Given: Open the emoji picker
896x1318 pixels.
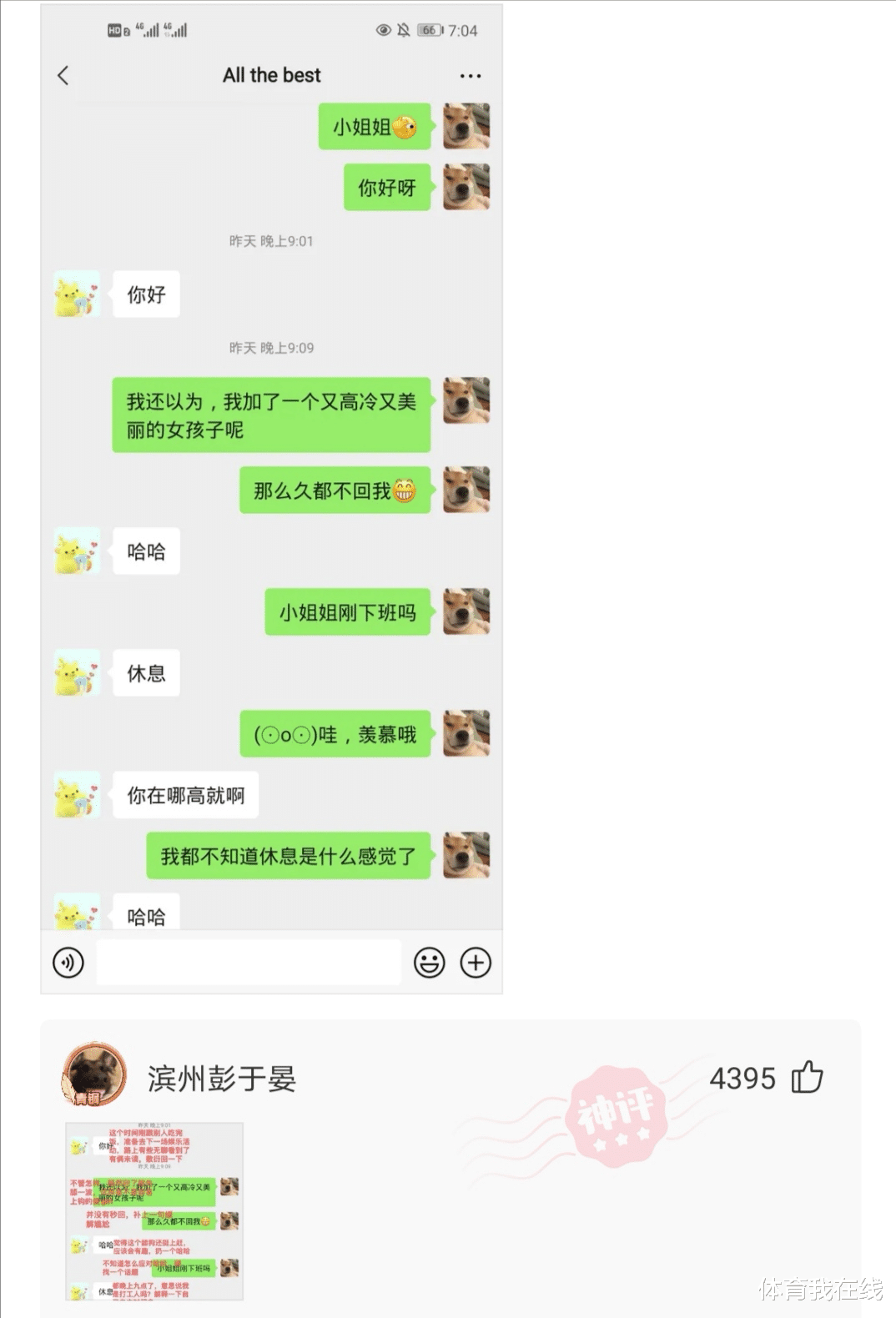Looking at the screenshot, I should point(430,962).
